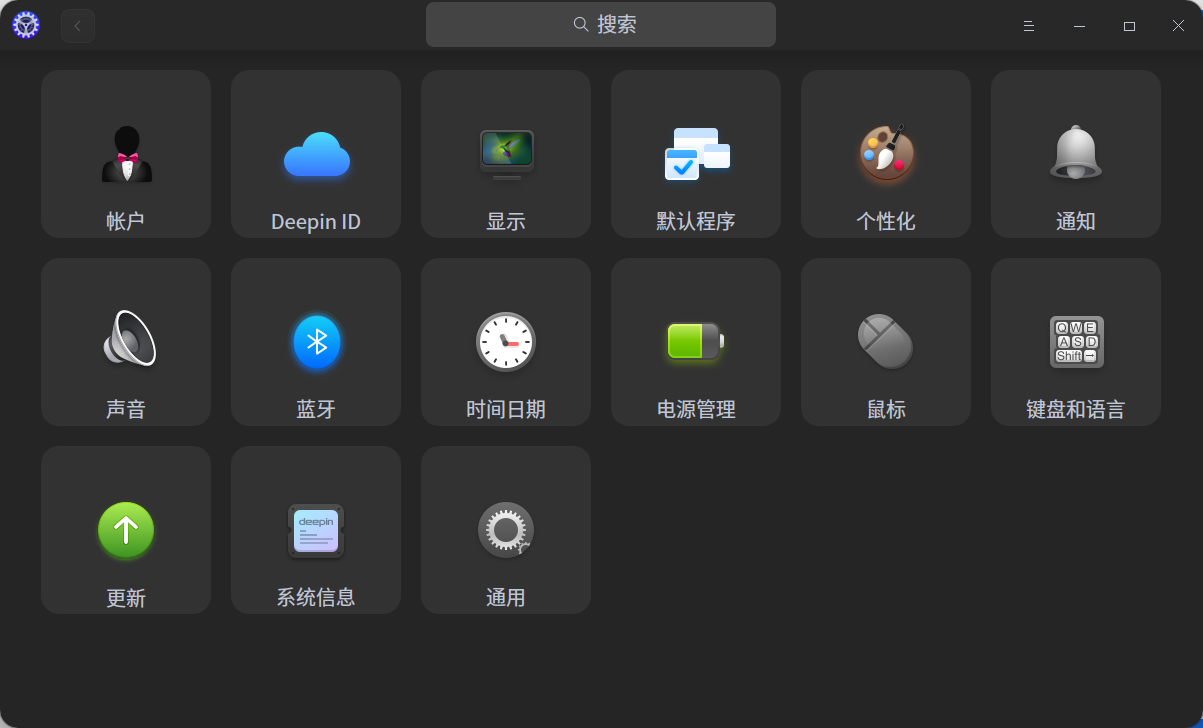Open 个性化 personalization settings

(x=886, y=154)
